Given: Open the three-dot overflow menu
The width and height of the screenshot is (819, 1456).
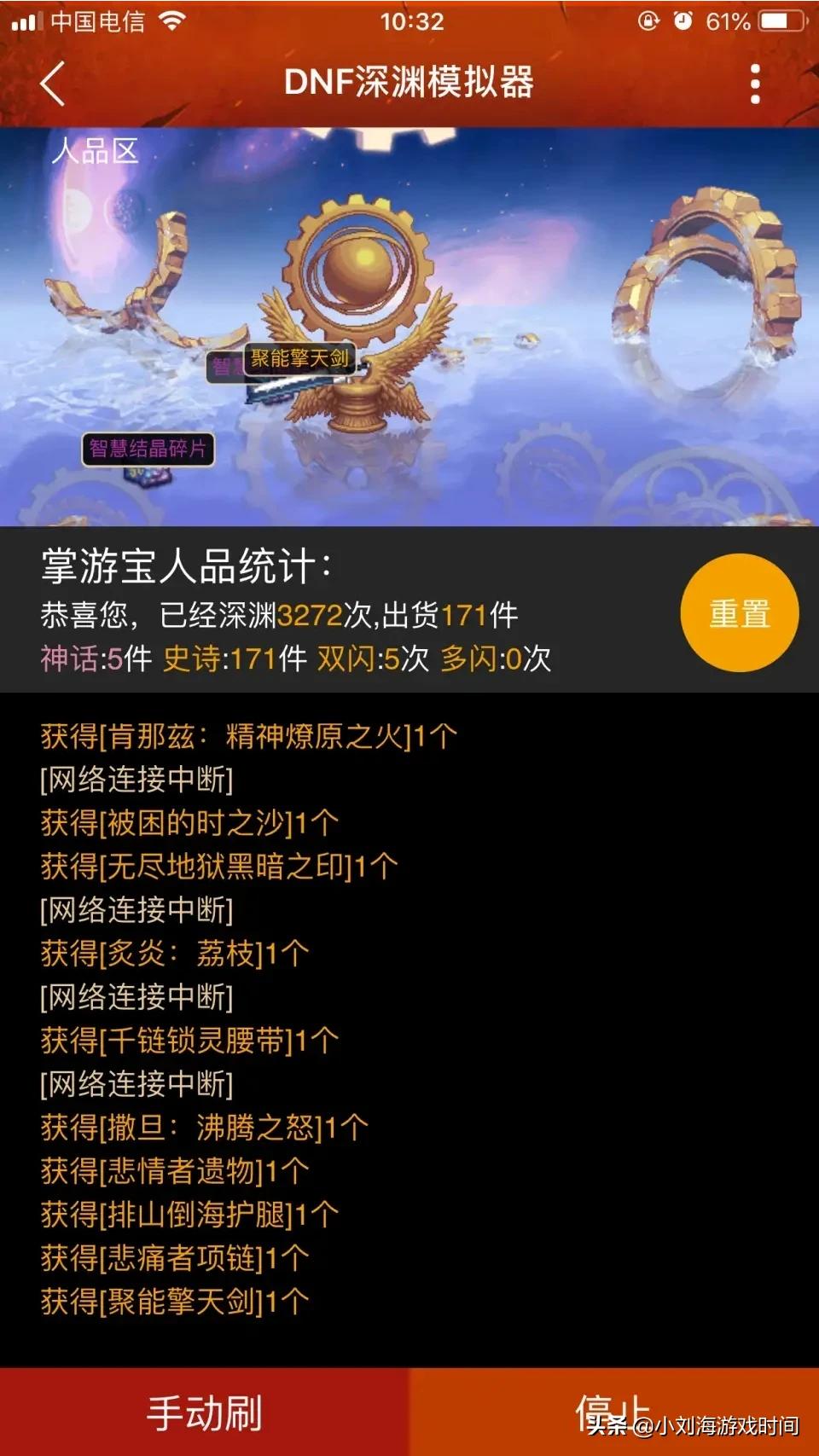Looking at the screenshot, I should point(754,83).
